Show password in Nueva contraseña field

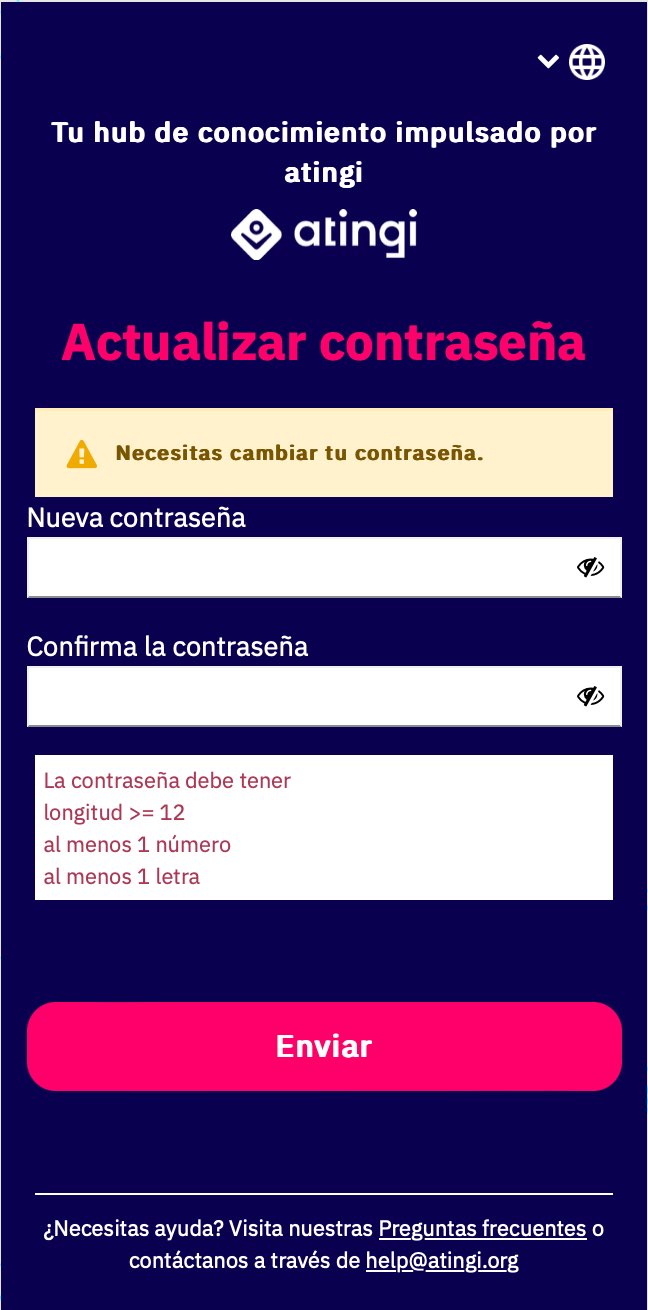pyautogui.click(x=591, y=568)
